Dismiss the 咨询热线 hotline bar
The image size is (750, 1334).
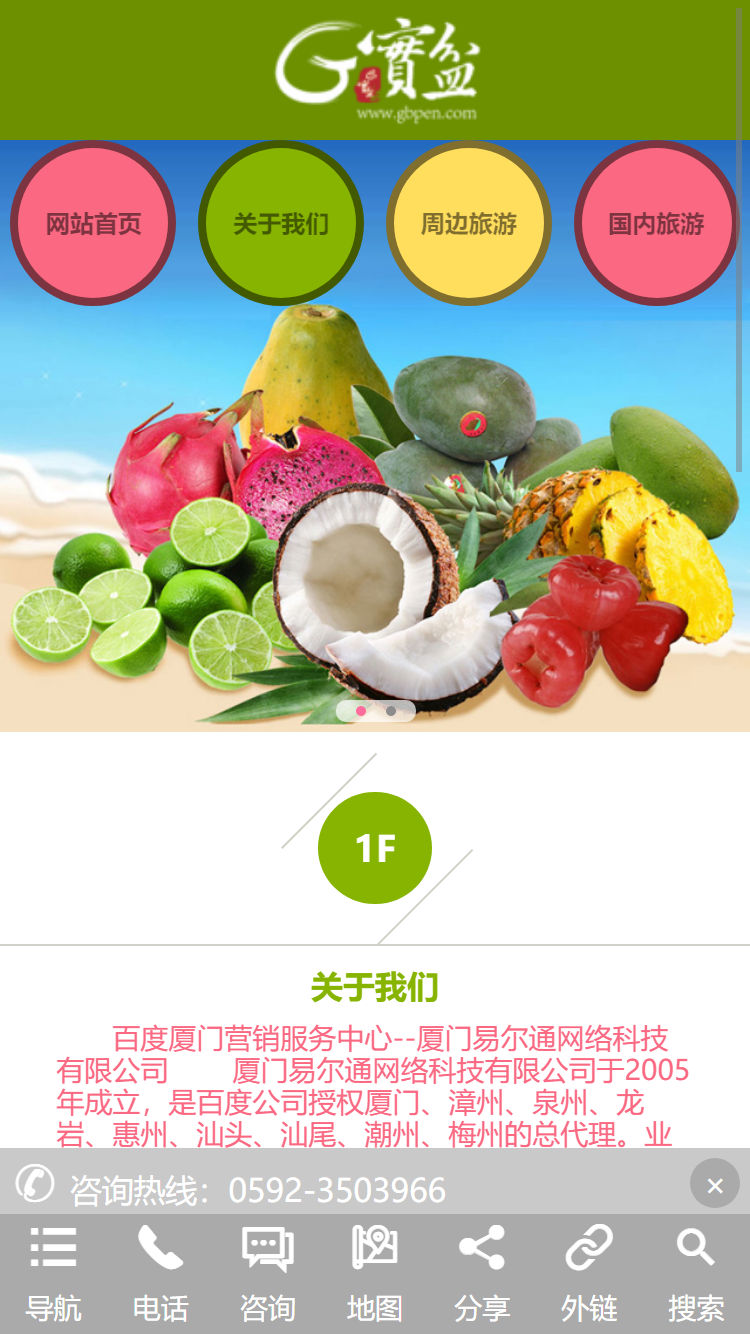coord(714,1185)
